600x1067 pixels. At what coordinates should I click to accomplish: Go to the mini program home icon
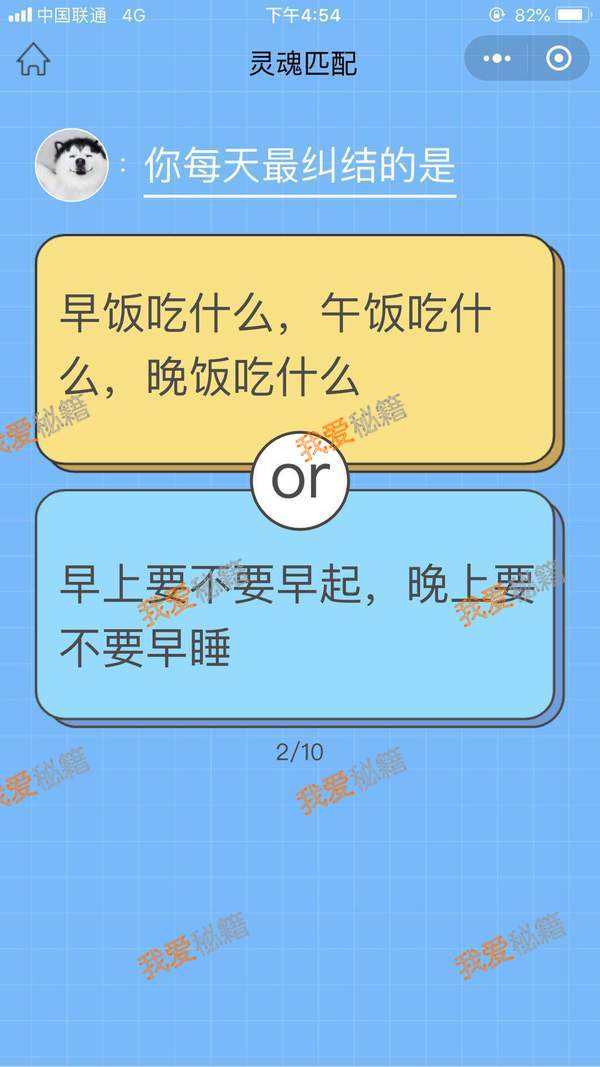[x=33, y=61]
